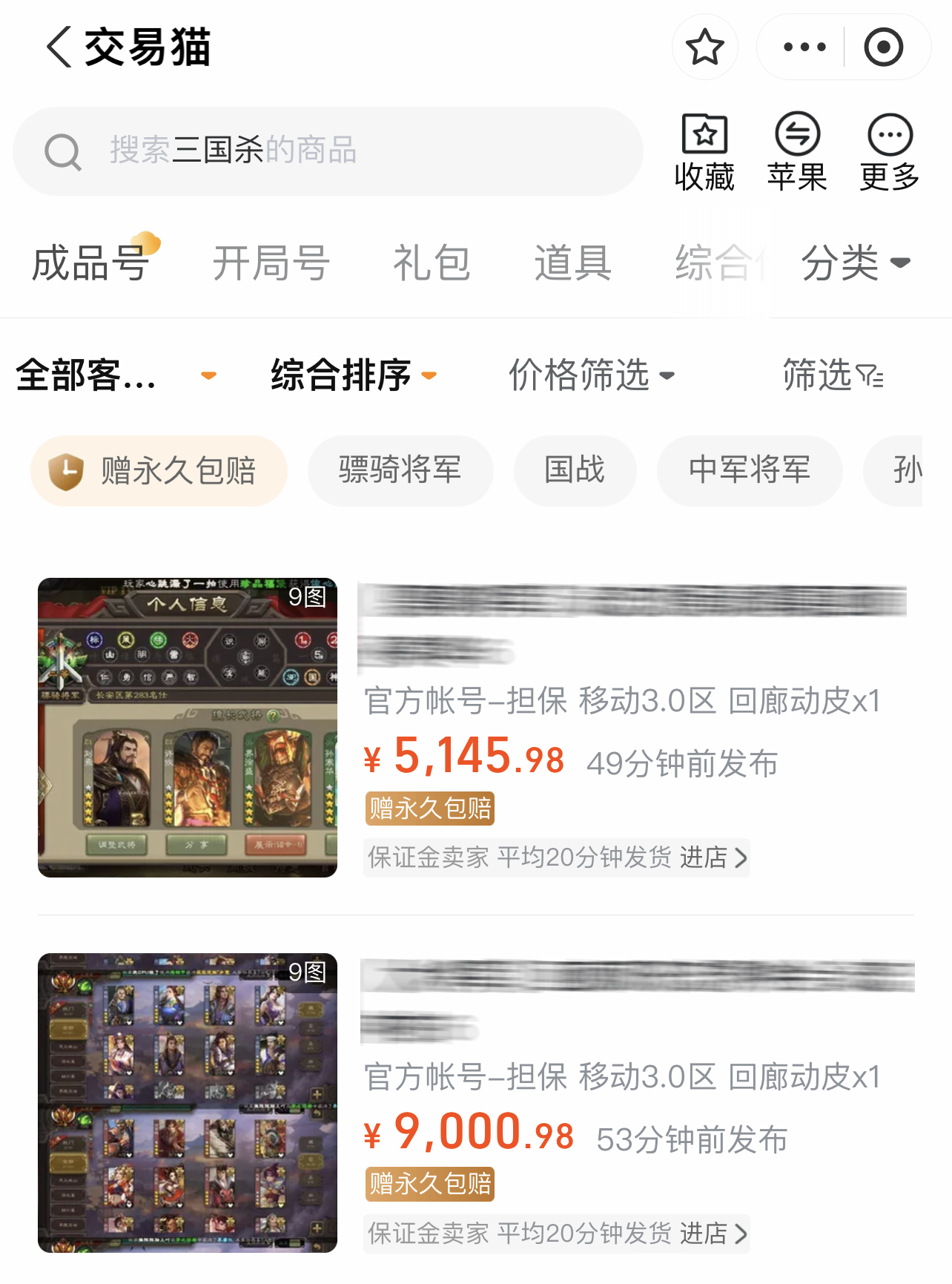This screenshot has width=952, height=1284.
Task: Enter the shop of the ¥9,000.98 listing
Action: pos(713,1234)
